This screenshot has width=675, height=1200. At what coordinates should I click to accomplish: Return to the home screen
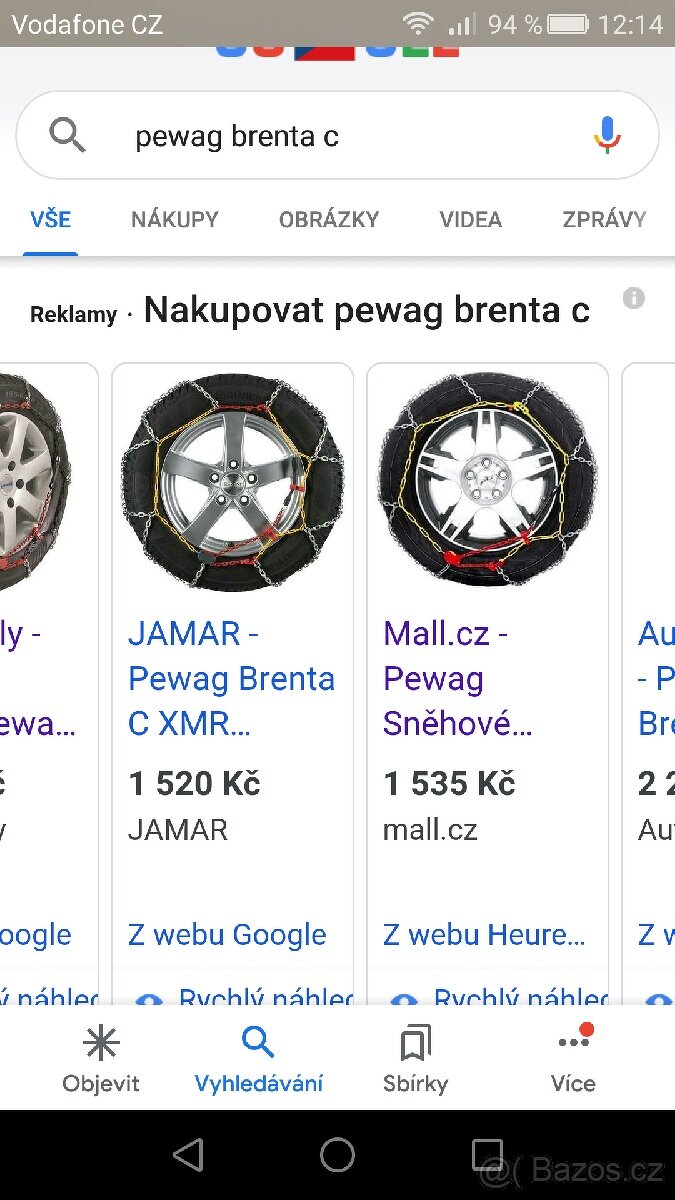coord(337,1155)
